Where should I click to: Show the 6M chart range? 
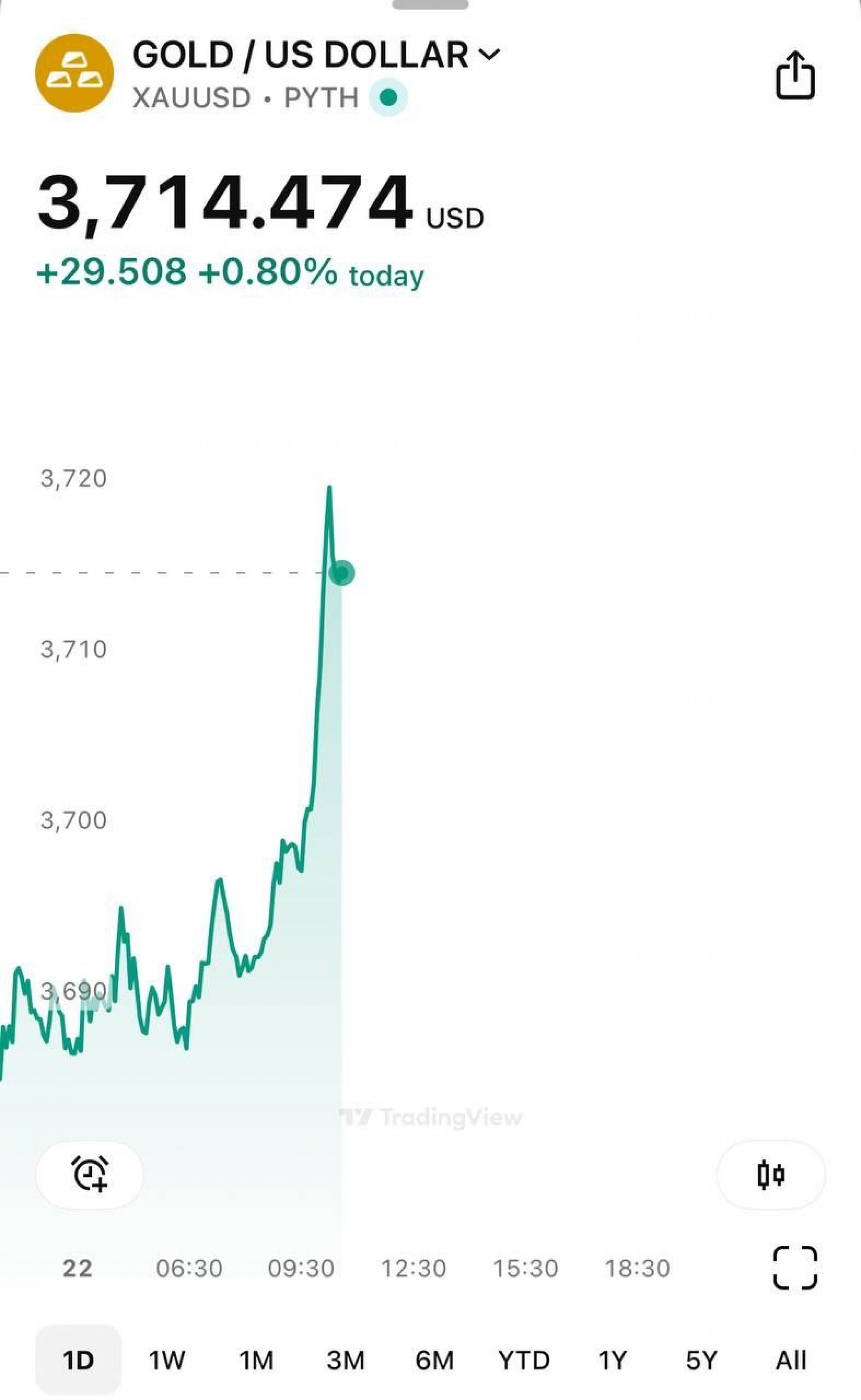435,1361
